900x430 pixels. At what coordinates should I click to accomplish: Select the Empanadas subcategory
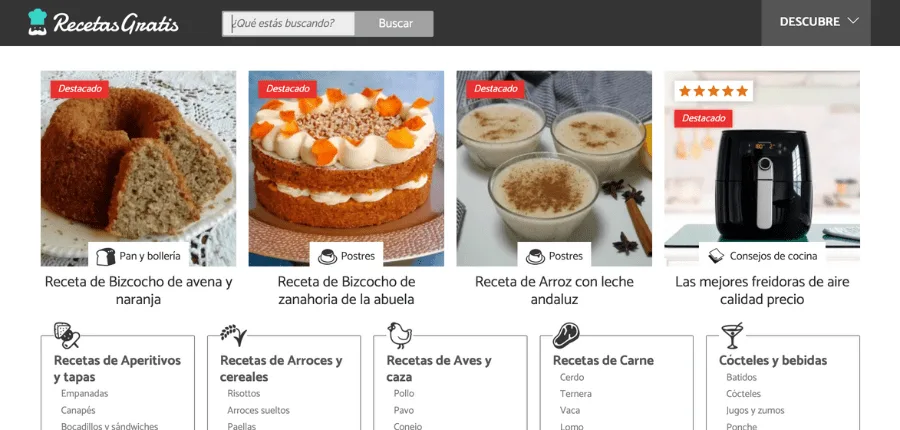point(84,393)
